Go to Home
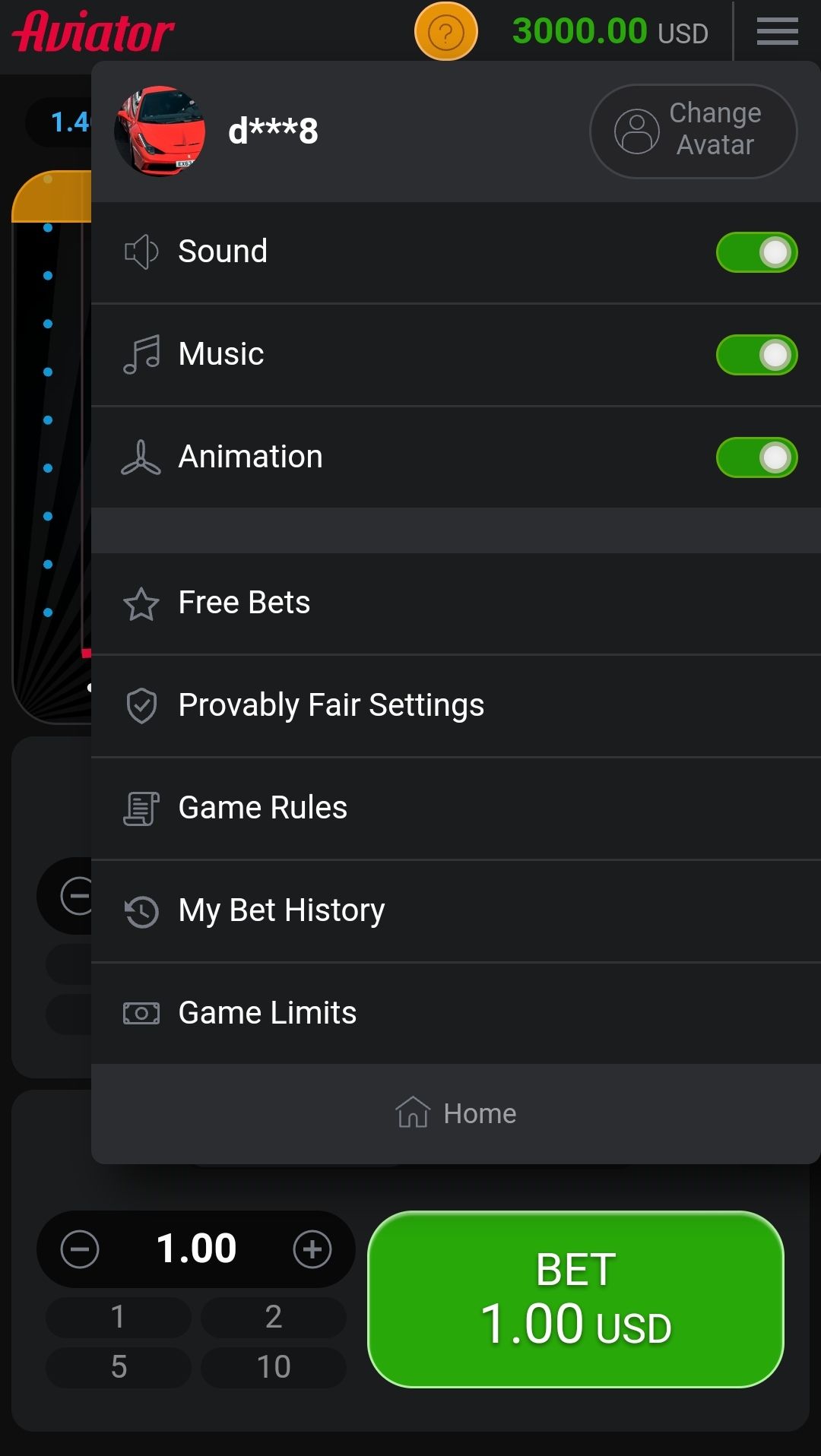Screen dimensions: 821x1456 pyautogui.click(x=456, y=1113)
